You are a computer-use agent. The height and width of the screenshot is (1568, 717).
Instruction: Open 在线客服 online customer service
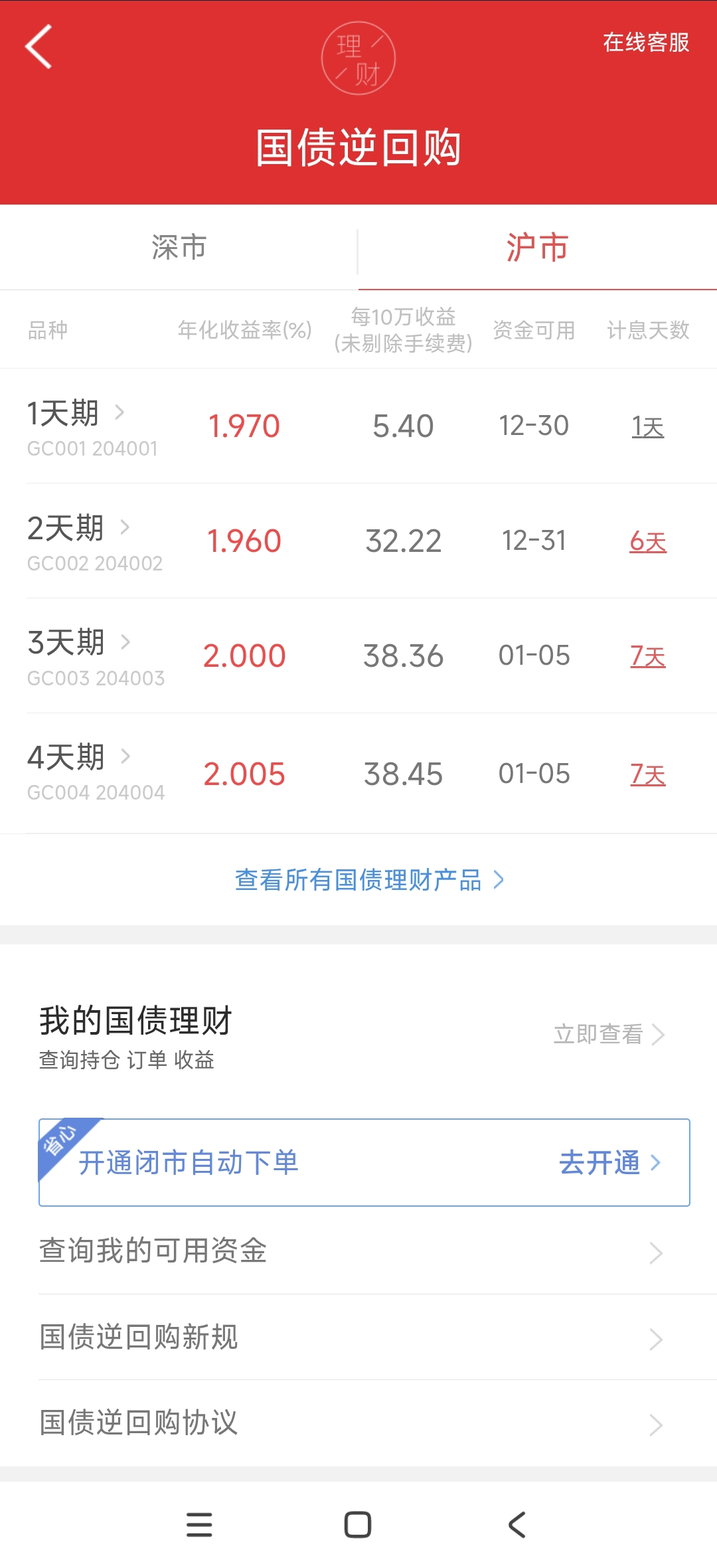645,43
